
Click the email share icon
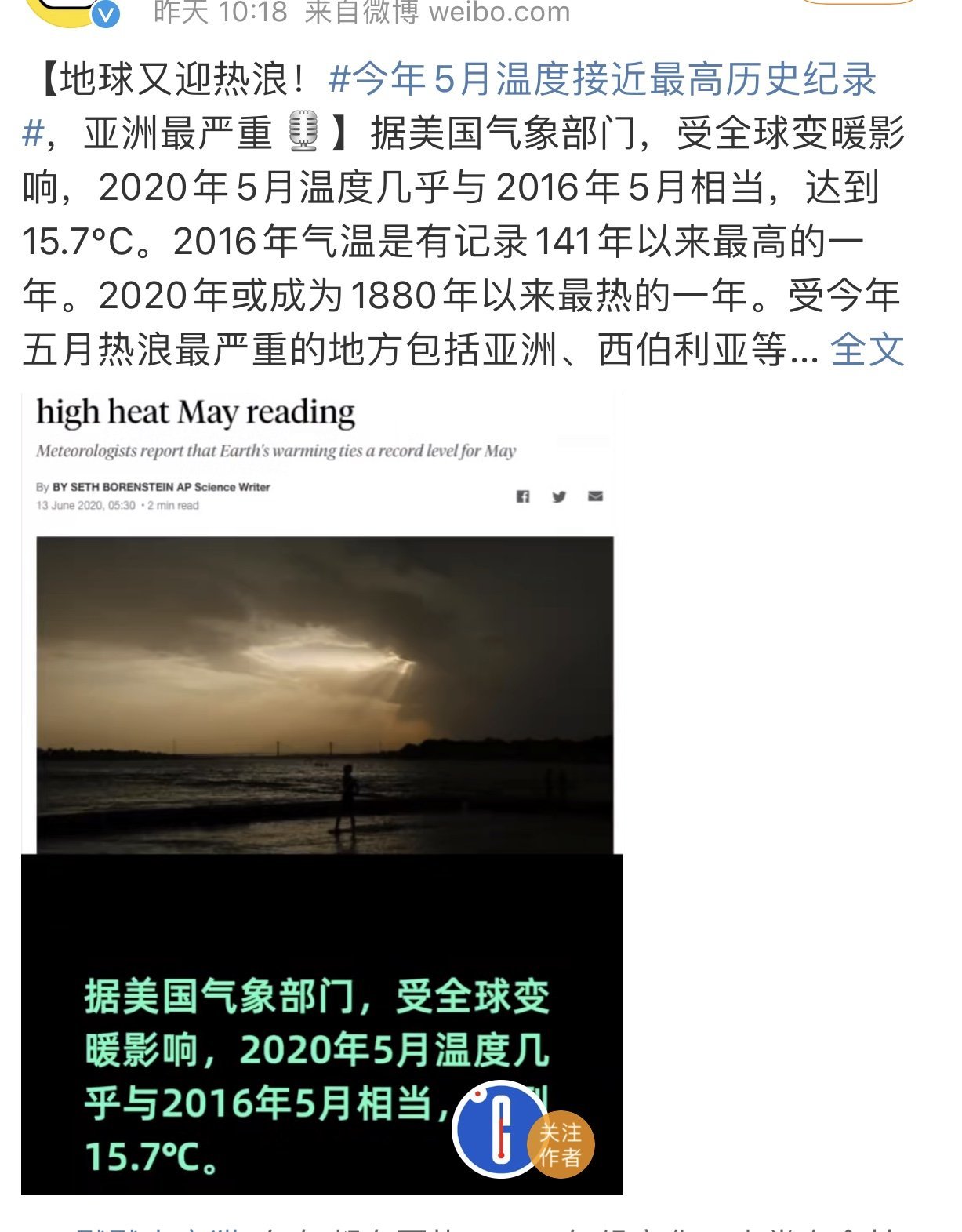596,496
